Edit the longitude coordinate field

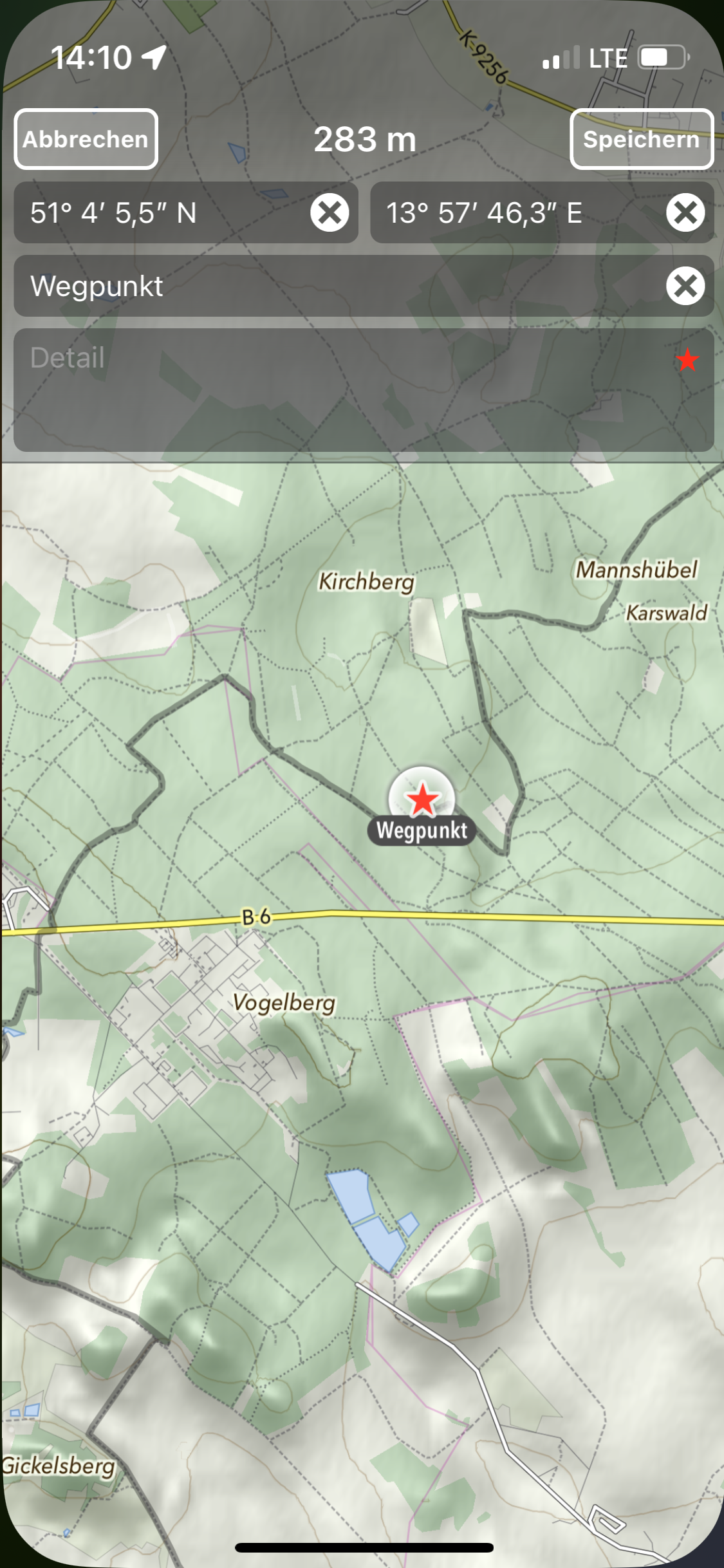(542, 212)
